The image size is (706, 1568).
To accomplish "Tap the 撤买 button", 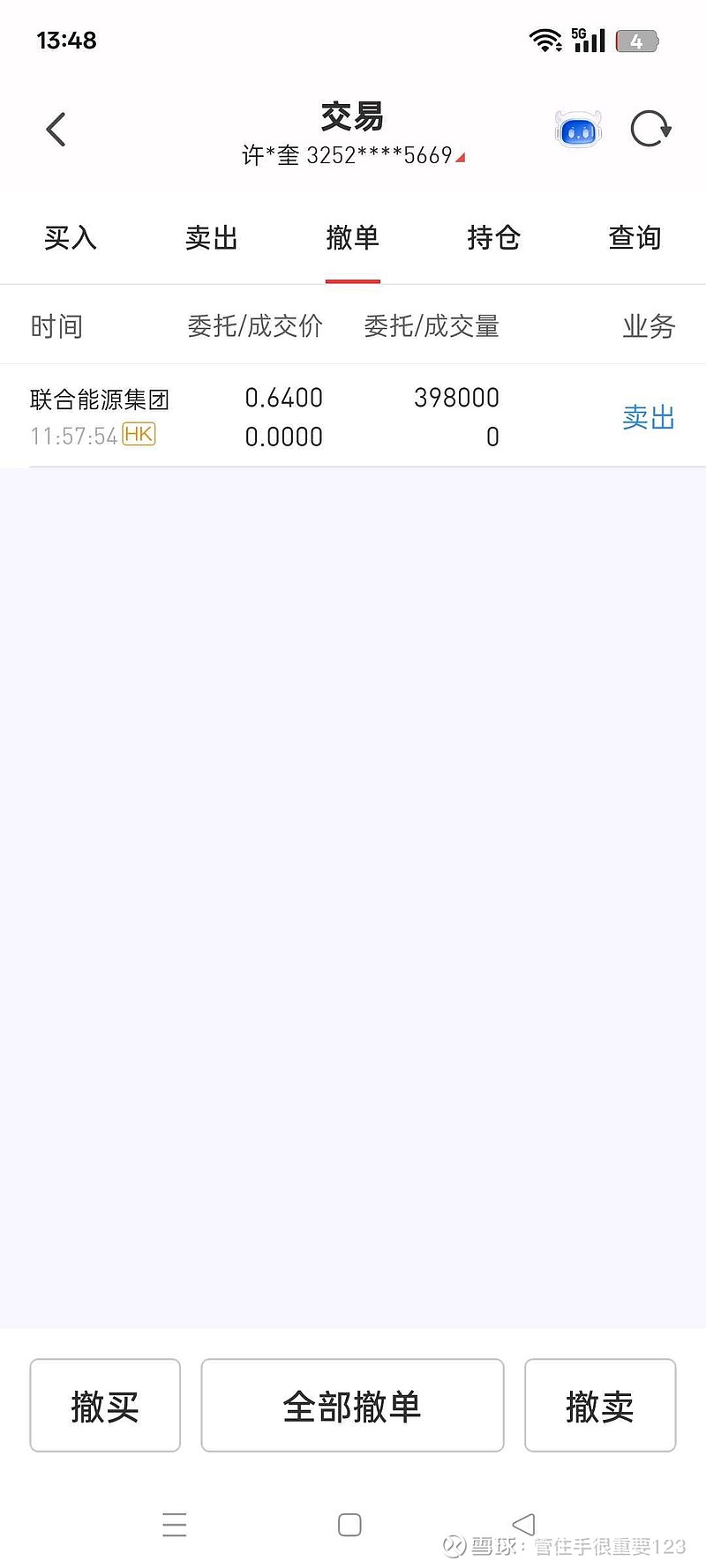I will (105, 1406).
